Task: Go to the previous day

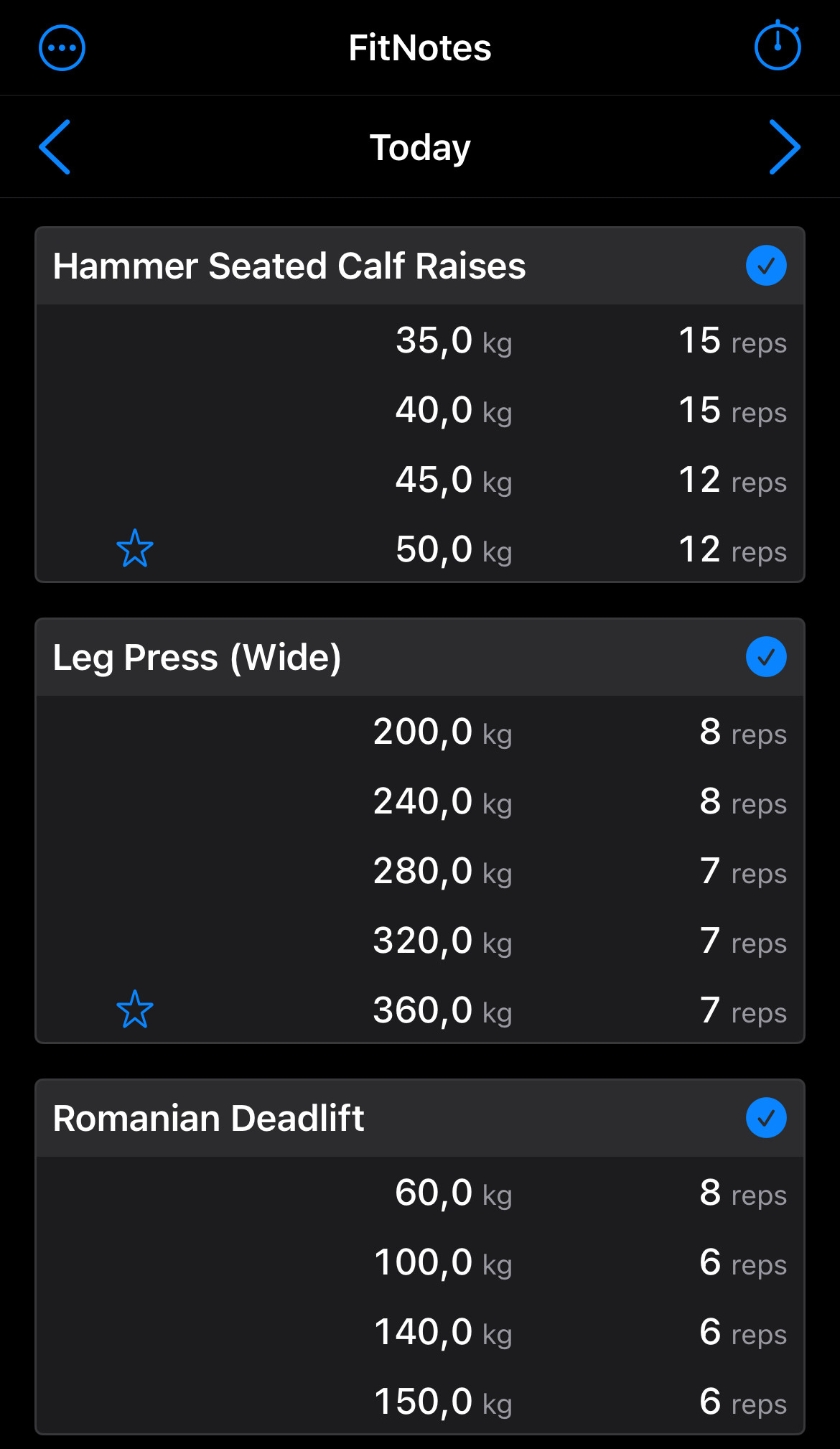Action: tap(55, 147)
